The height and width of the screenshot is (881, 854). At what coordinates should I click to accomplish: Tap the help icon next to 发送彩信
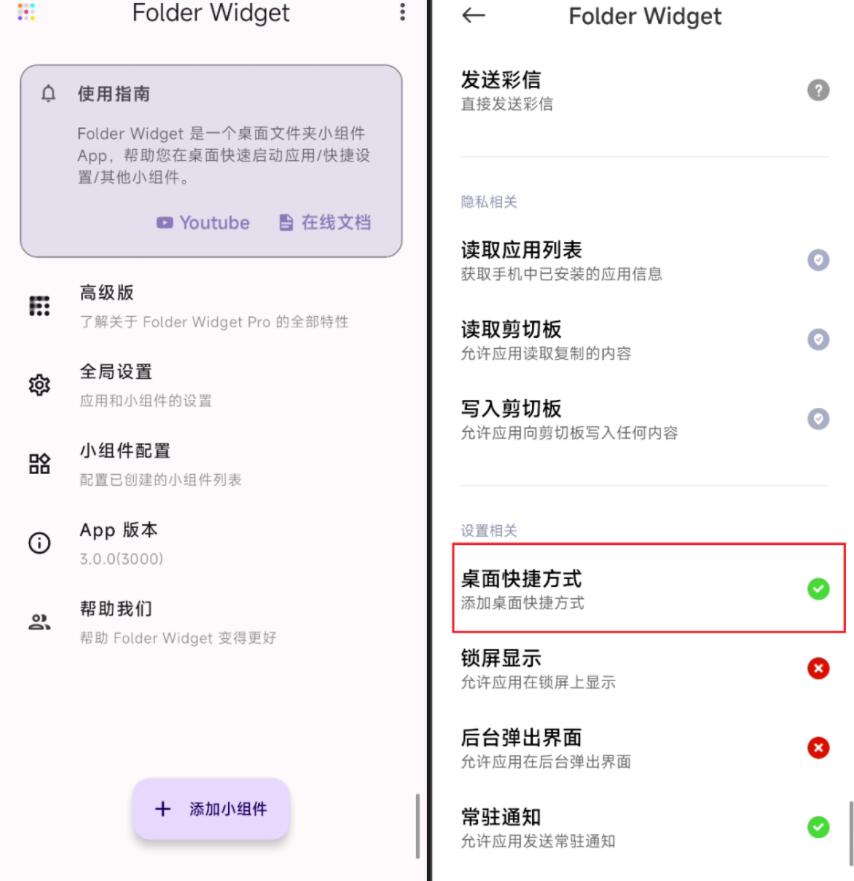point(818,90)
